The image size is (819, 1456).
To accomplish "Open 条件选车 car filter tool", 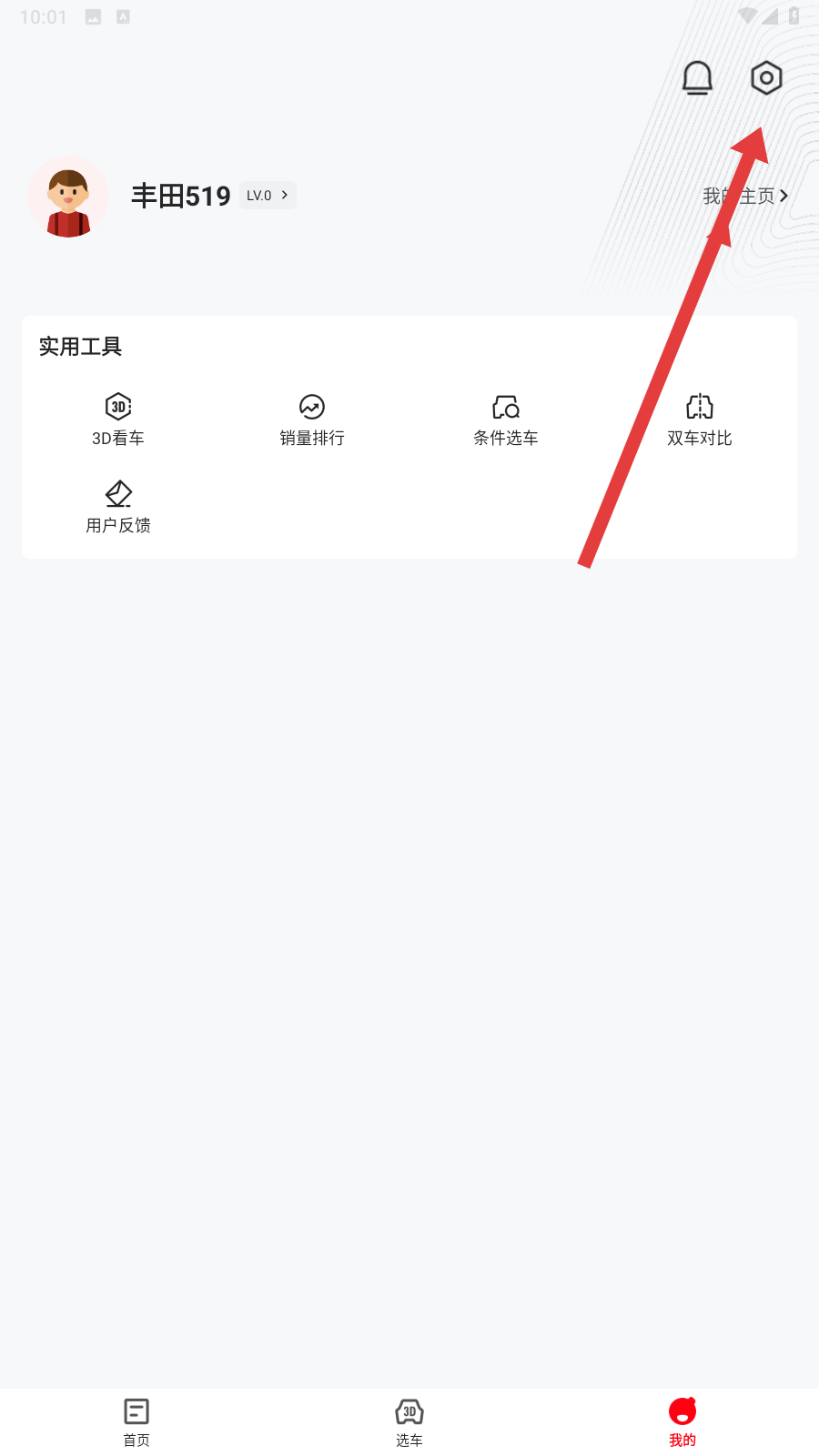I will pyautogui.click(x=506, y=420).
